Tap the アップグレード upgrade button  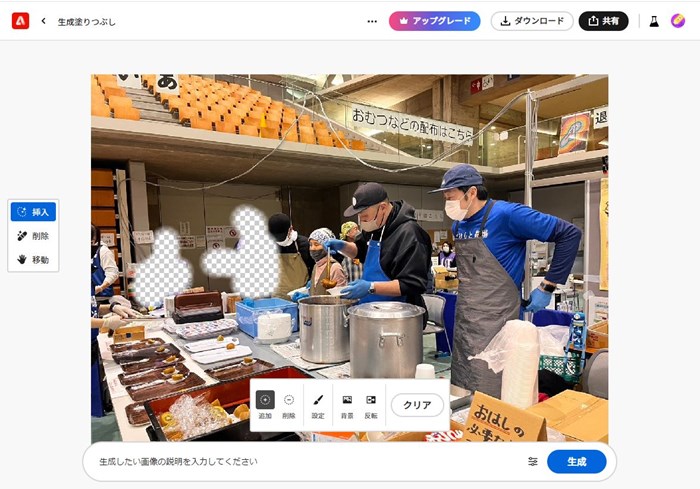(x=434, y=21)
